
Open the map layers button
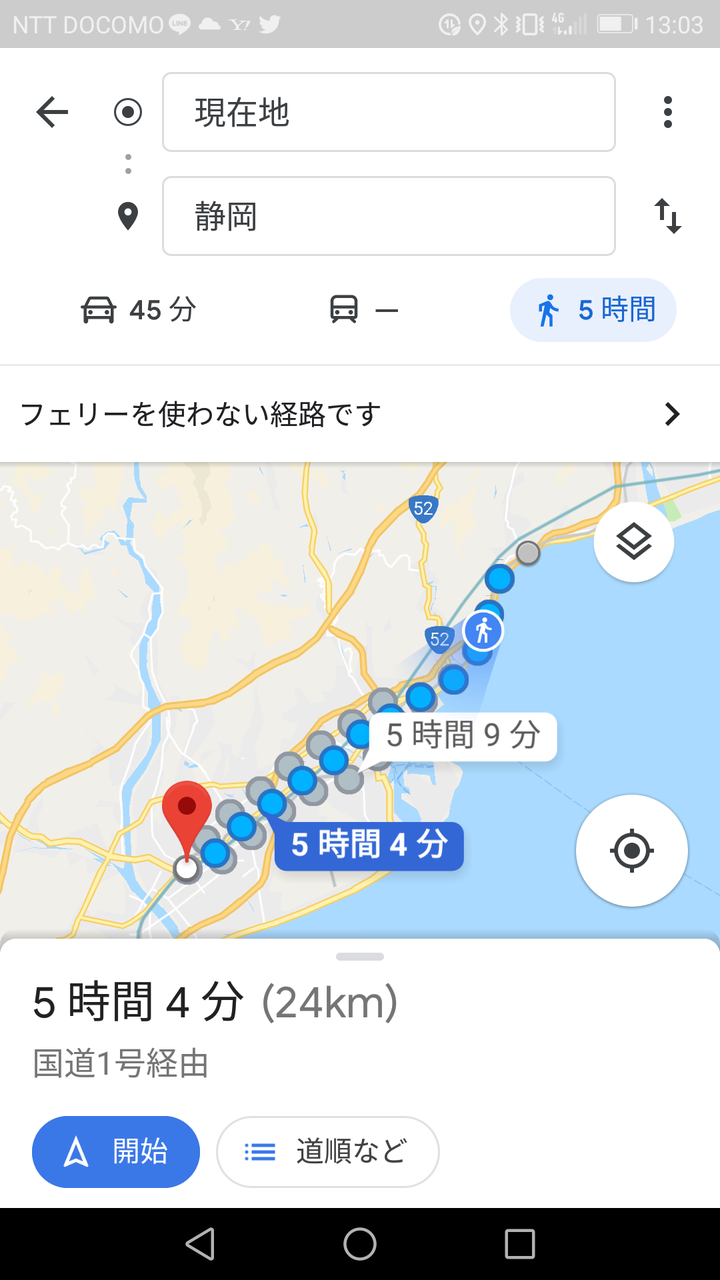click(634, 542)
